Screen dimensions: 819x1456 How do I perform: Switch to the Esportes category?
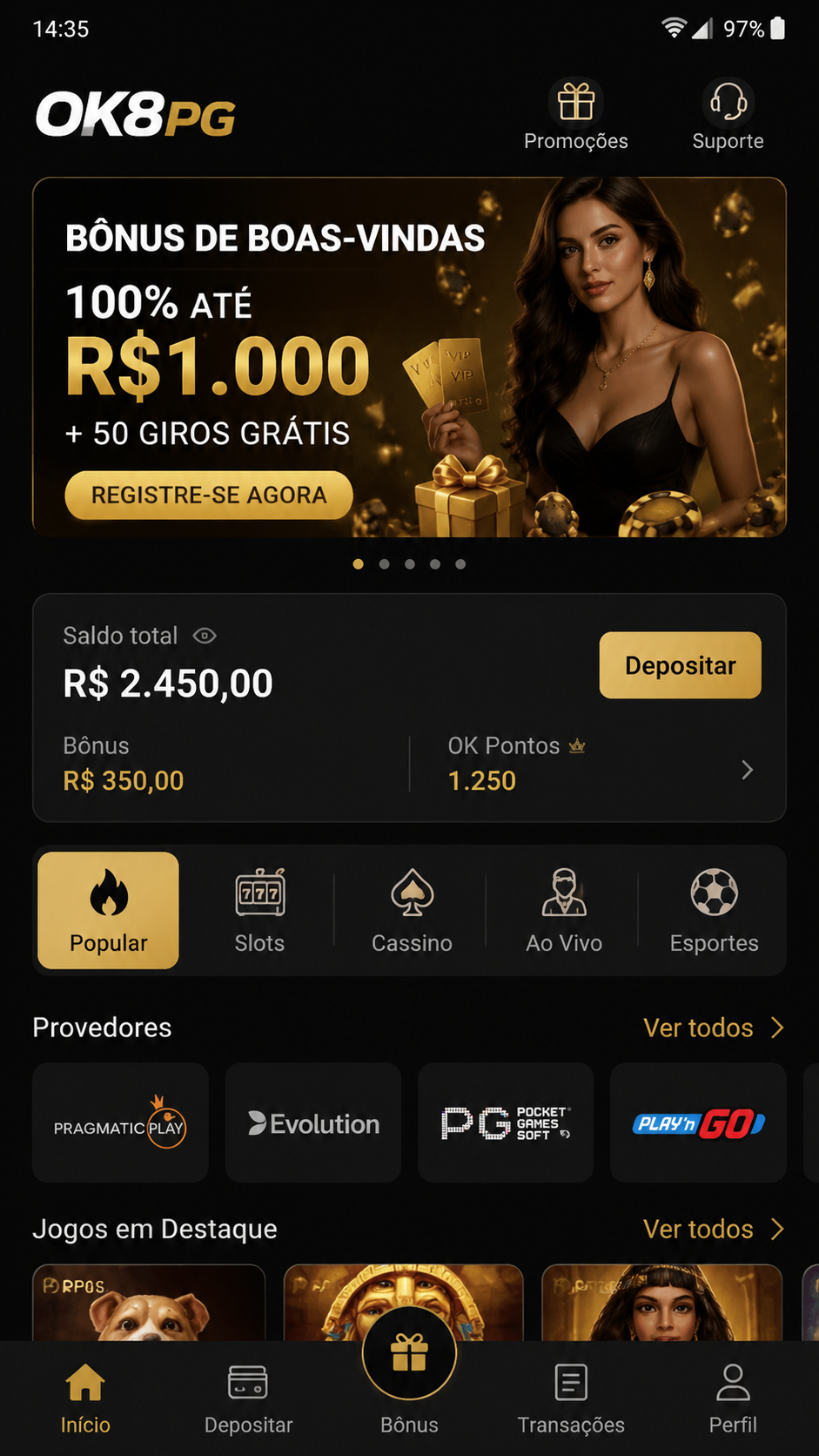714,910
